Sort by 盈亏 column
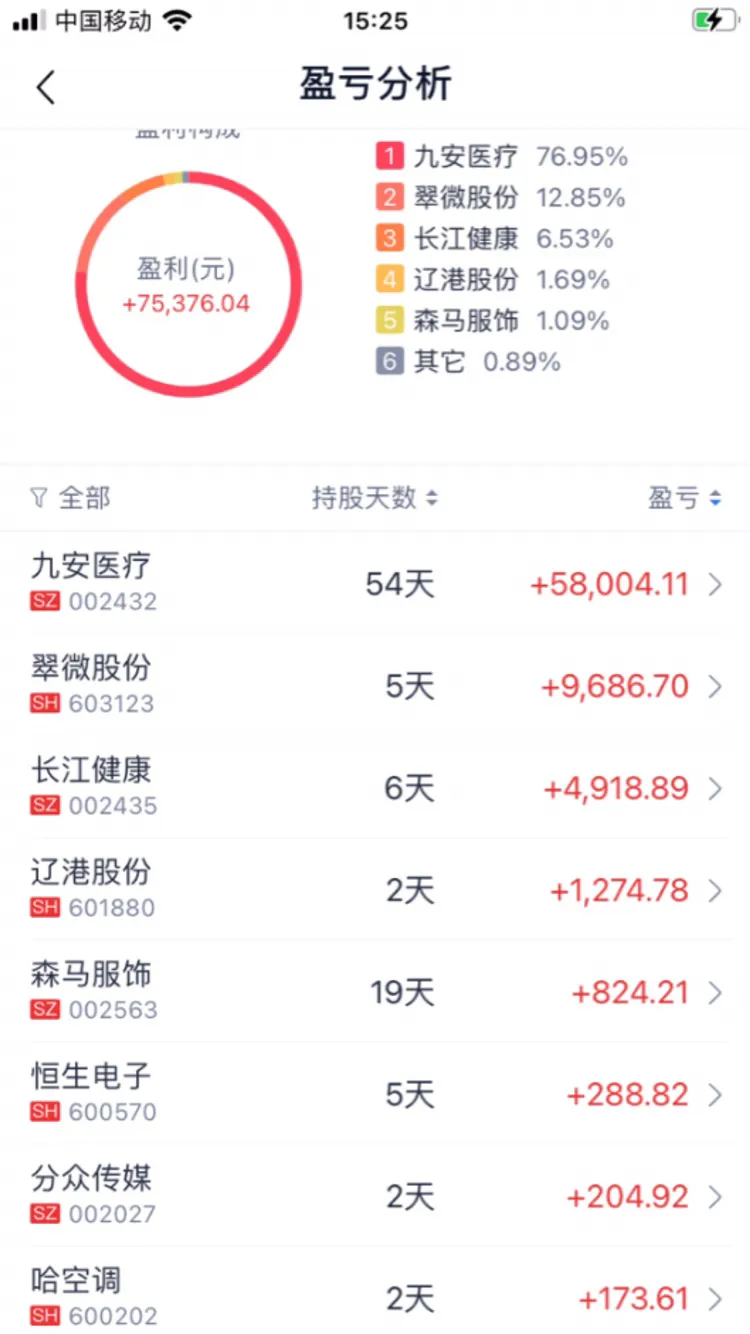Screen dimensions: 750x1334 pyautogui.click(x=685, y=497)
